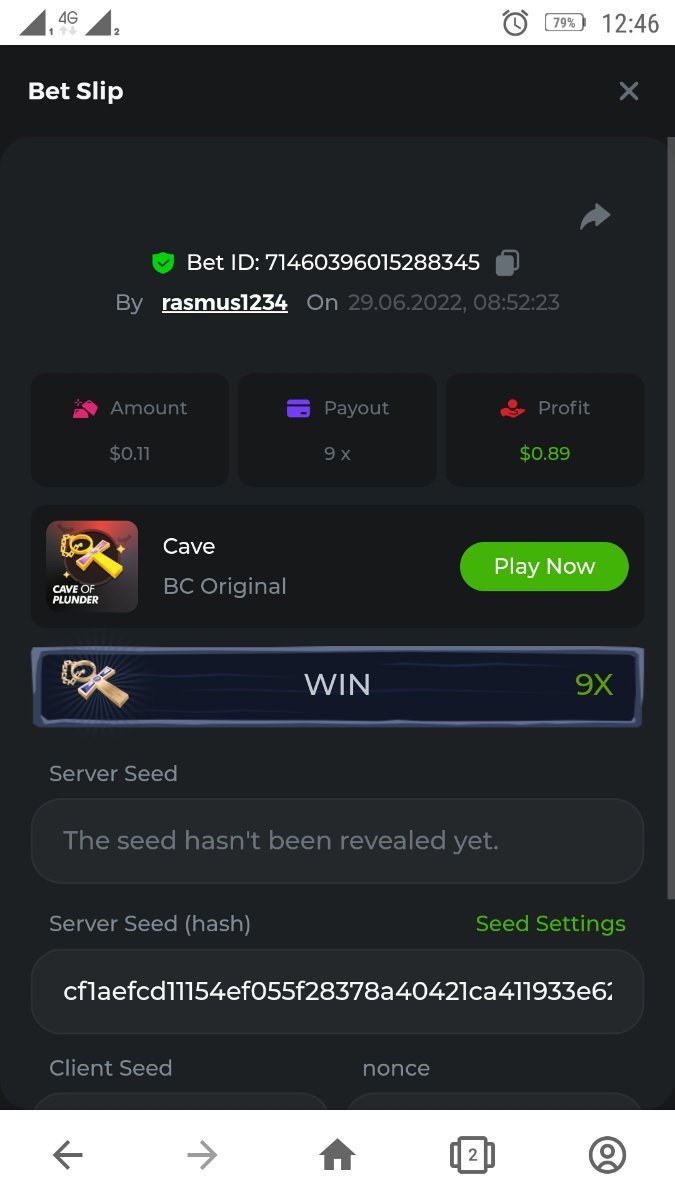The width and height of the screenshot is (675, 1200).
Task: Open Seed Settings
Action: click(x=550, y=923)
